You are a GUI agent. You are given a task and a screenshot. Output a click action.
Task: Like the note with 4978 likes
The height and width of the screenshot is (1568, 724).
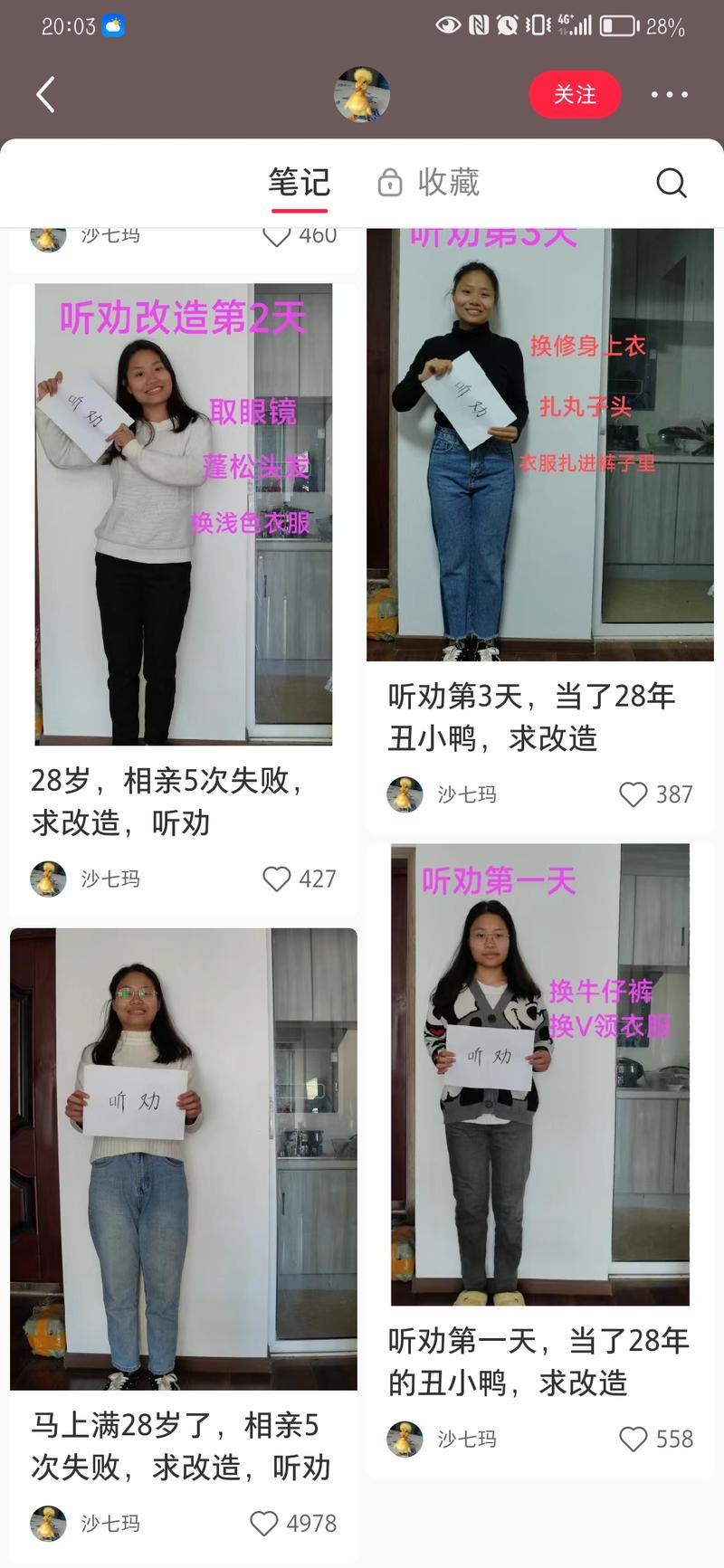pyautogui.click(x=263, y=1523)
